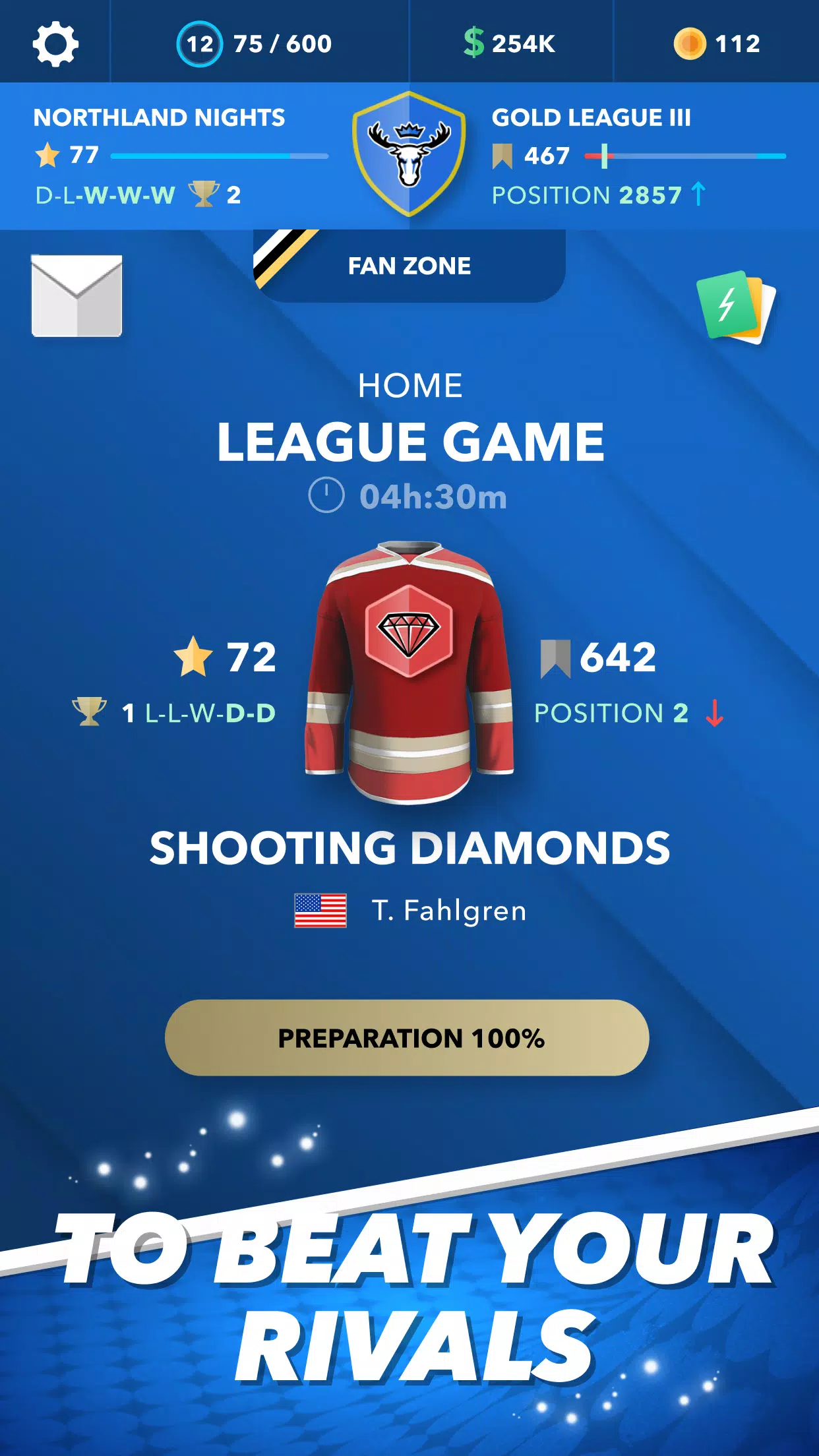Open the boost cards deck
This screenshot has width=819, height=1456.
(x=735, y=307)
